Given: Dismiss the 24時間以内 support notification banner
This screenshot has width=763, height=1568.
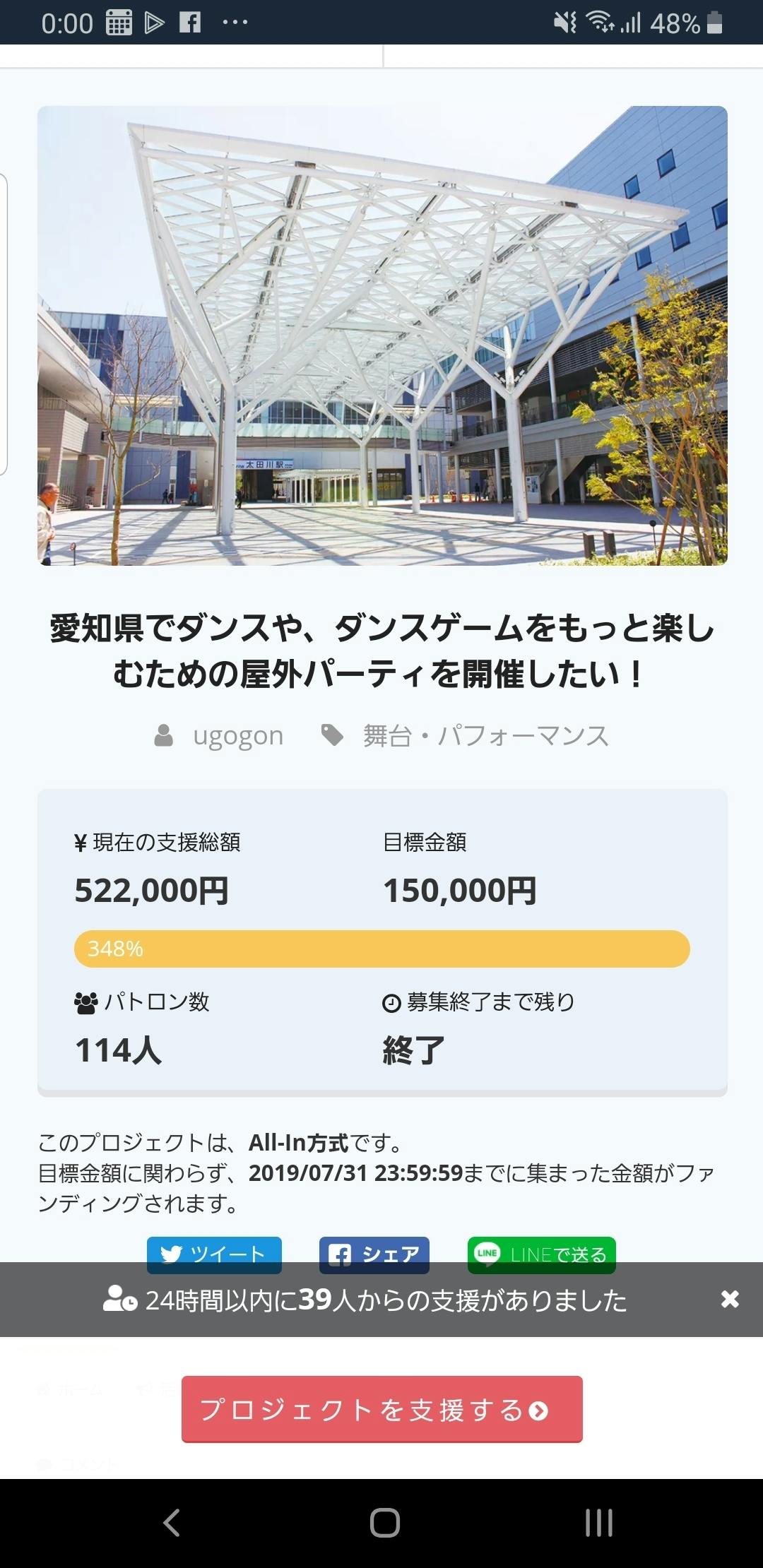Looking at the screenshot, I should coord(730,1299).
